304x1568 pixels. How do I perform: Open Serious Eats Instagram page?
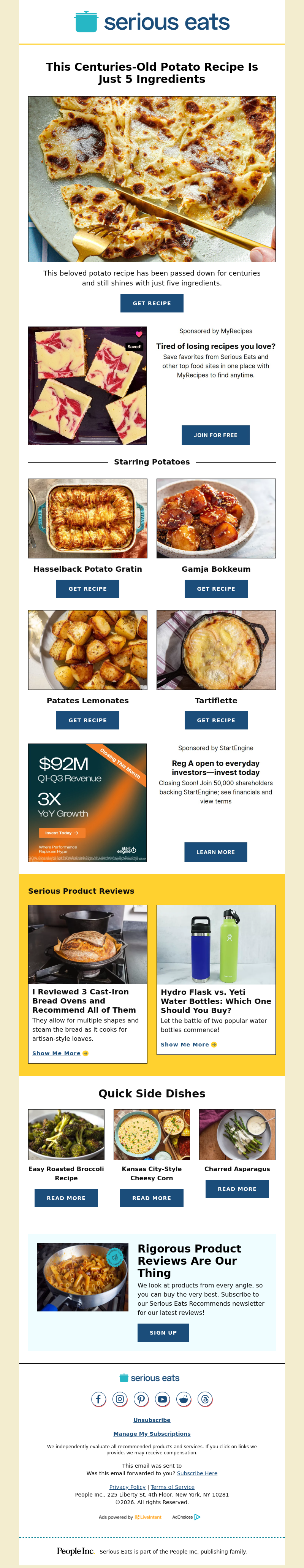pos(120,1399)
